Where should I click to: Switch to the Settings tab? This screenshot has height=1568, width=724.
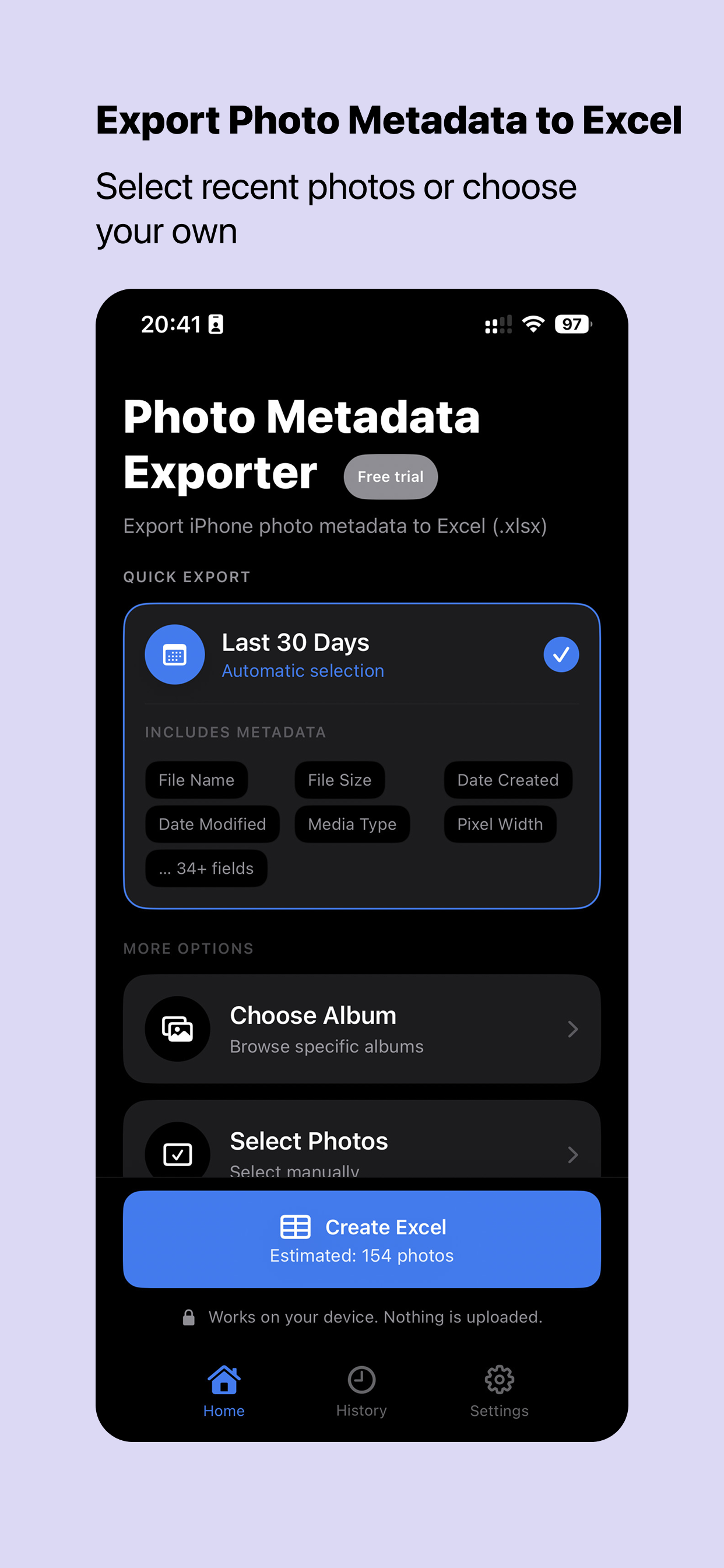[499, 1394]
